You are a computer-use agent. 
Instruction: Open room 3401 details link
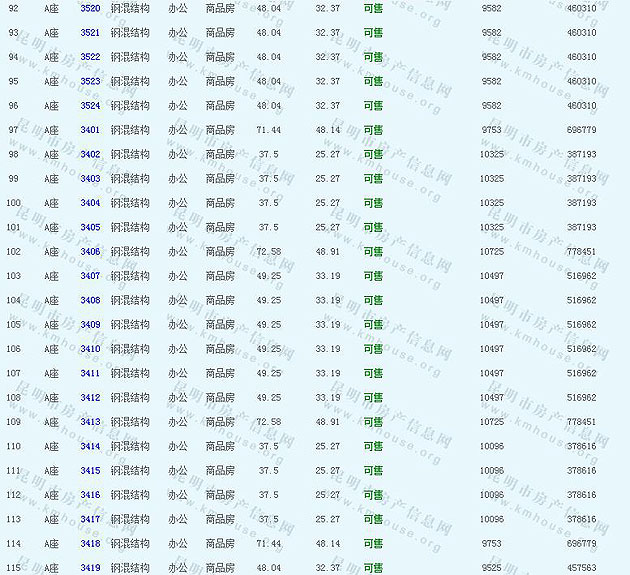[x=90, y=130]
